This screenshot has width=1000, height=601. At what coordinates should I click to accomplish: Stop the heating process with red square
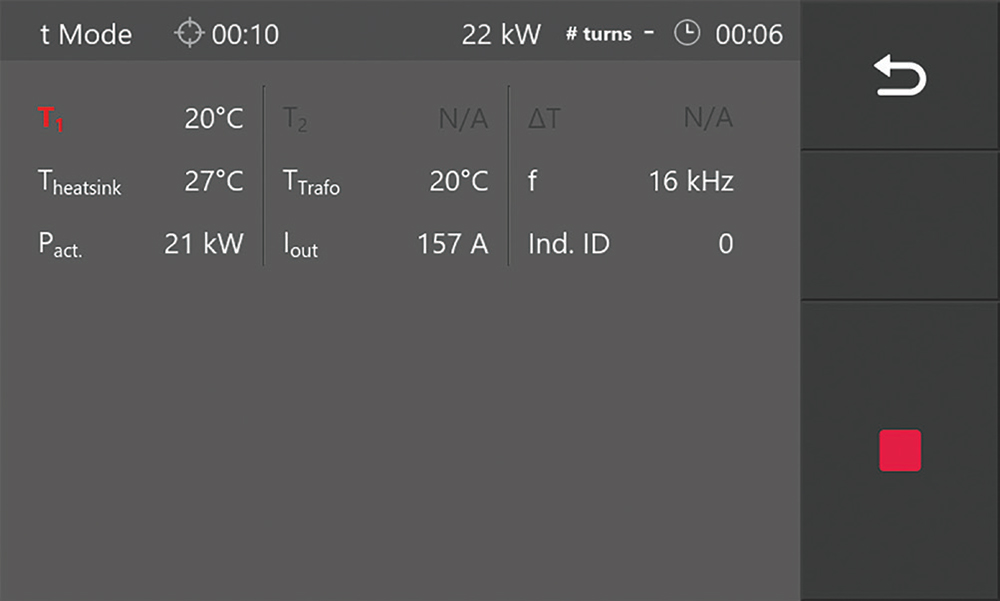(x=900, y=451)
